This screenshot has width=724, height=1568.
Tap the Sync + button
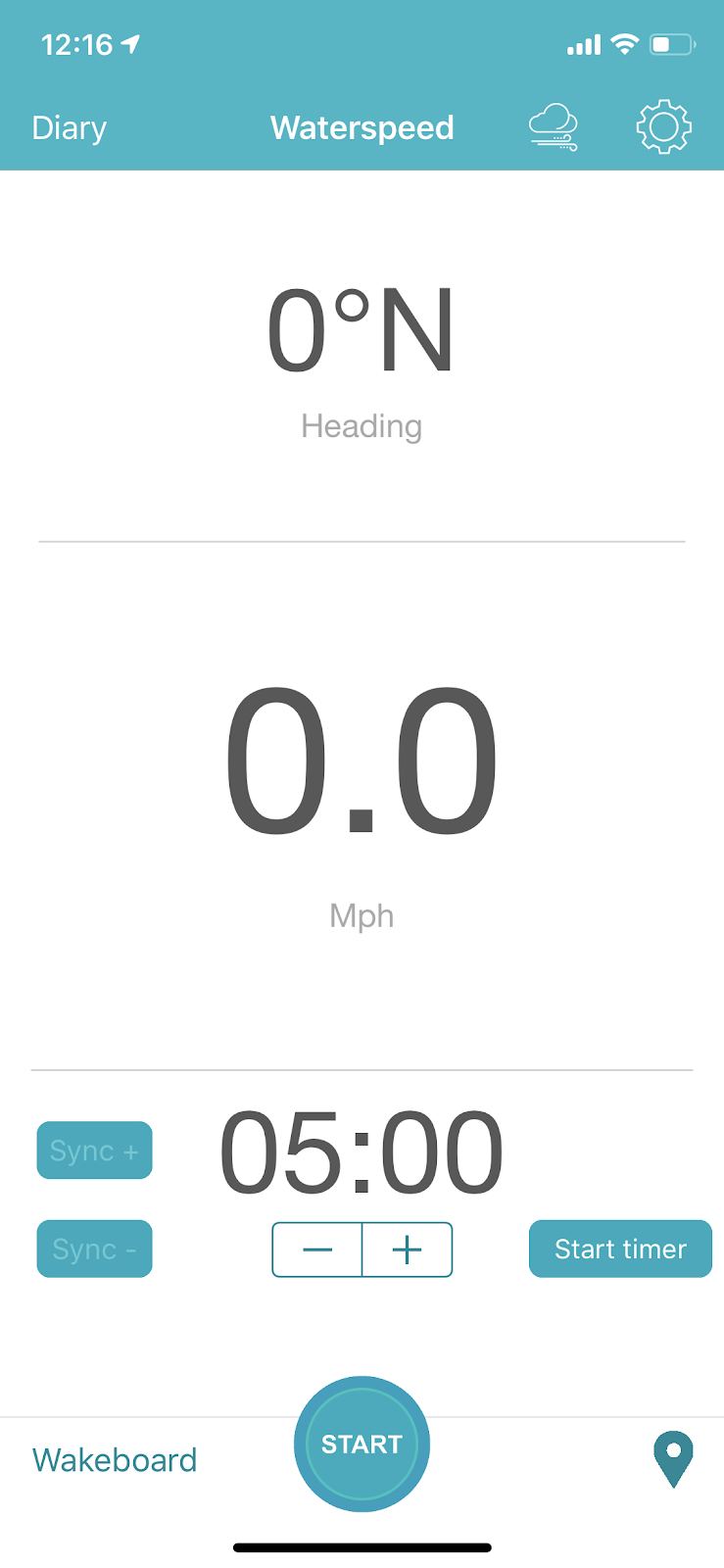[95, 1151]
